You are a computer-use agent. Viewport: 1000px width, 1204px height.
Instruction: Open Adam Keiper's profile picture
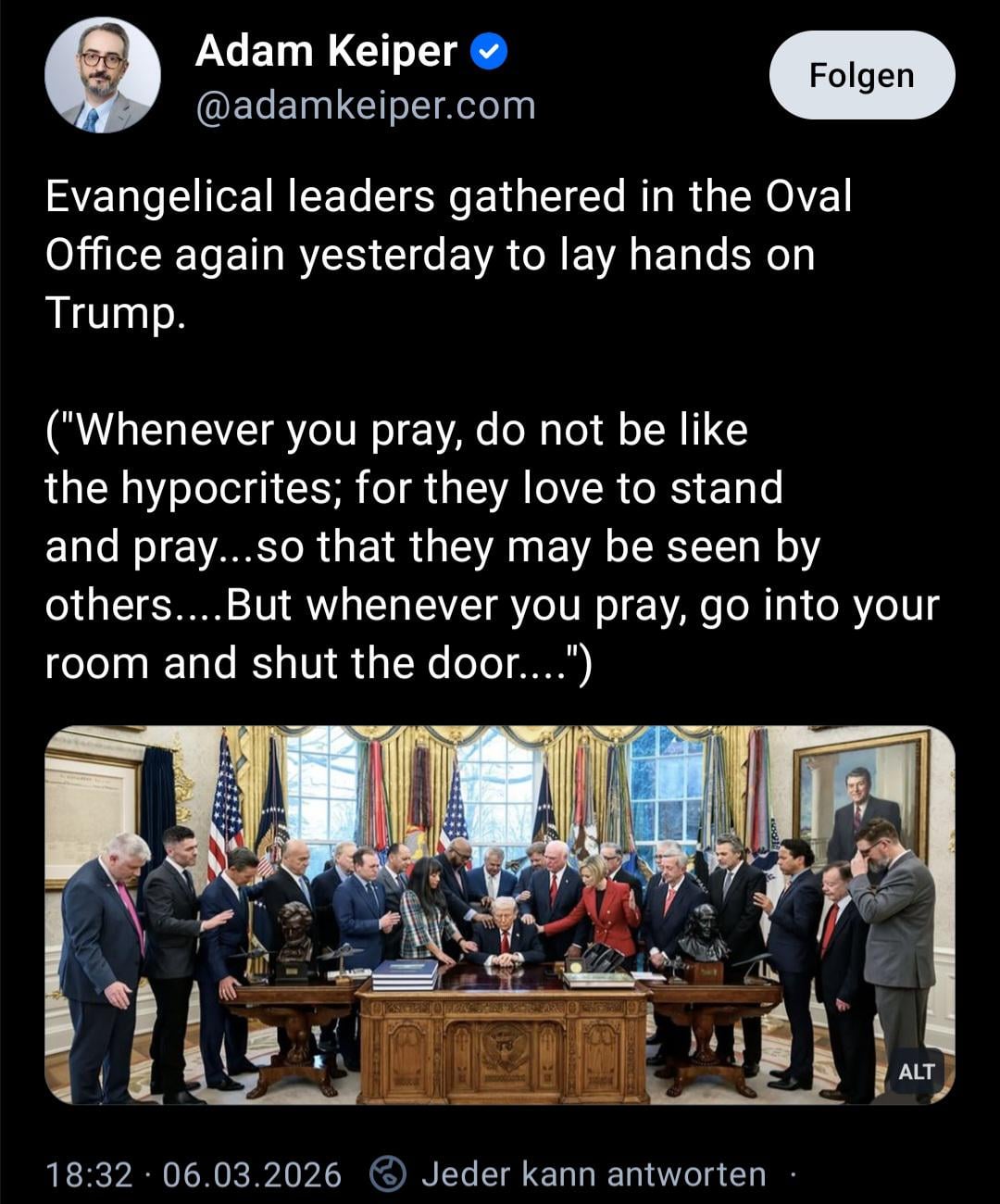click(102, 75)
